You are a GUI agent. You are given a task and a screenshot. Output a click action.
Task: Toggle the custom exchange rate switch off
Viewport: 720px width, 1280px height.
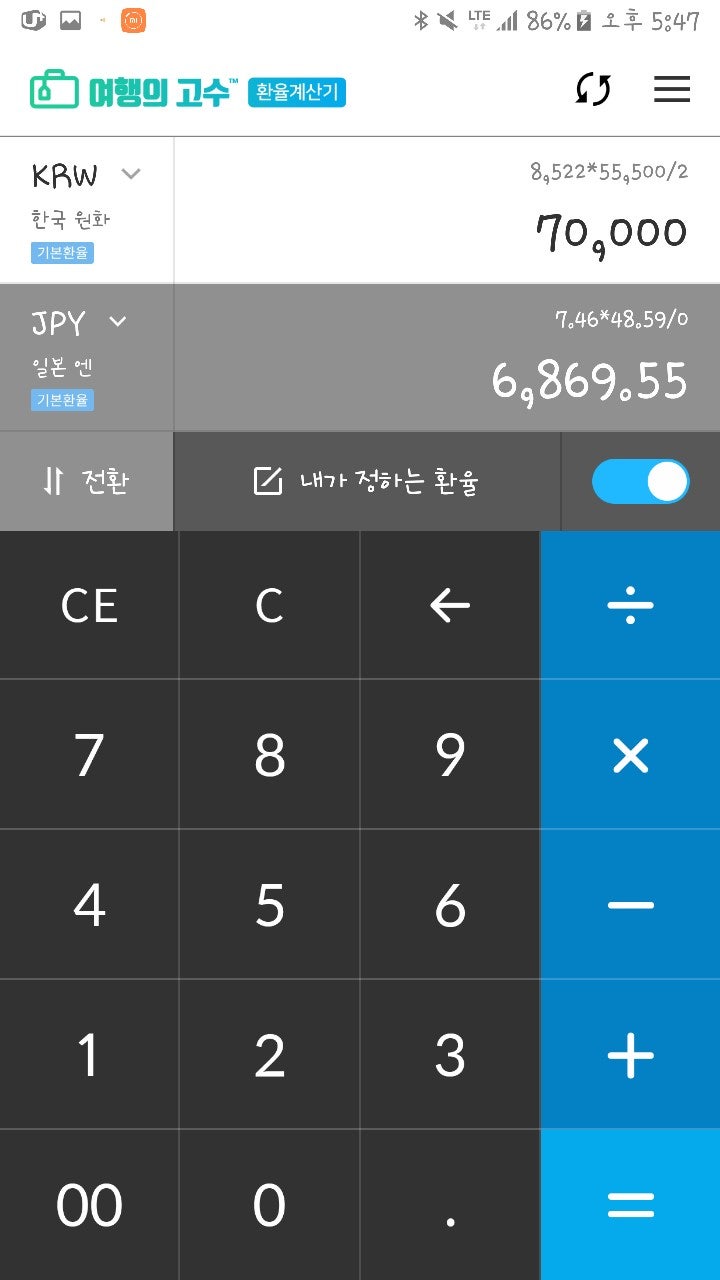click(641, 481)
